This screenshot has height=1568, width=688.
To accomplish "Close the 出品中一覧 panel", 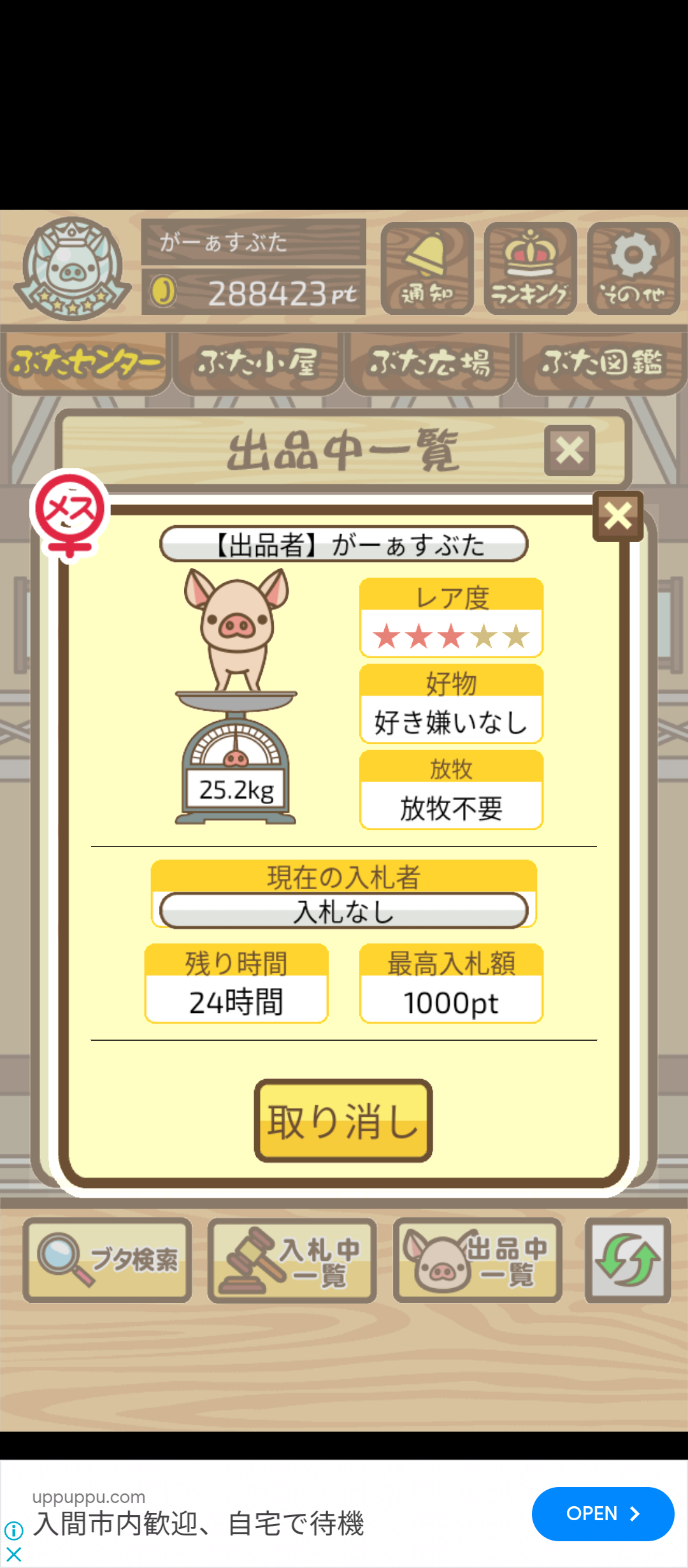I will (x=569, y=451).
